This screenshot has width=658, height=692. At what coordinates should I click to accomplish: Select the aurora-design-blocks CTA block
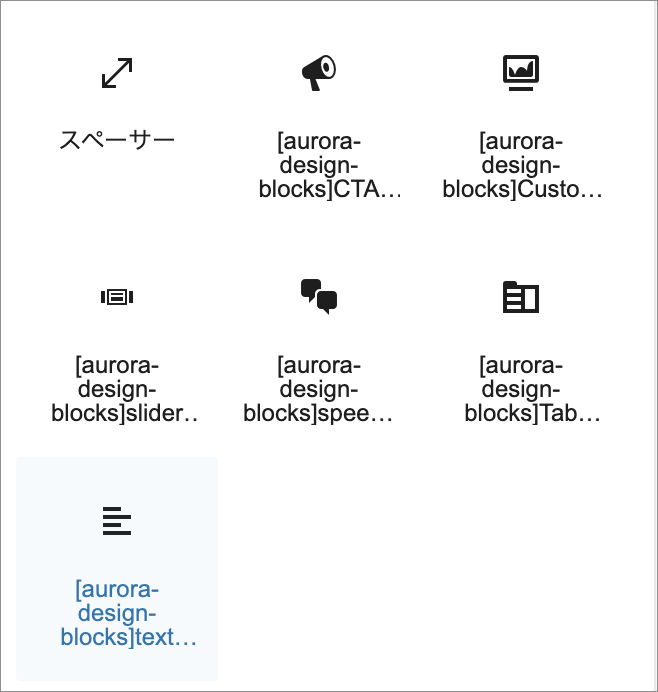pyautogui.click(x=319, y=120)
